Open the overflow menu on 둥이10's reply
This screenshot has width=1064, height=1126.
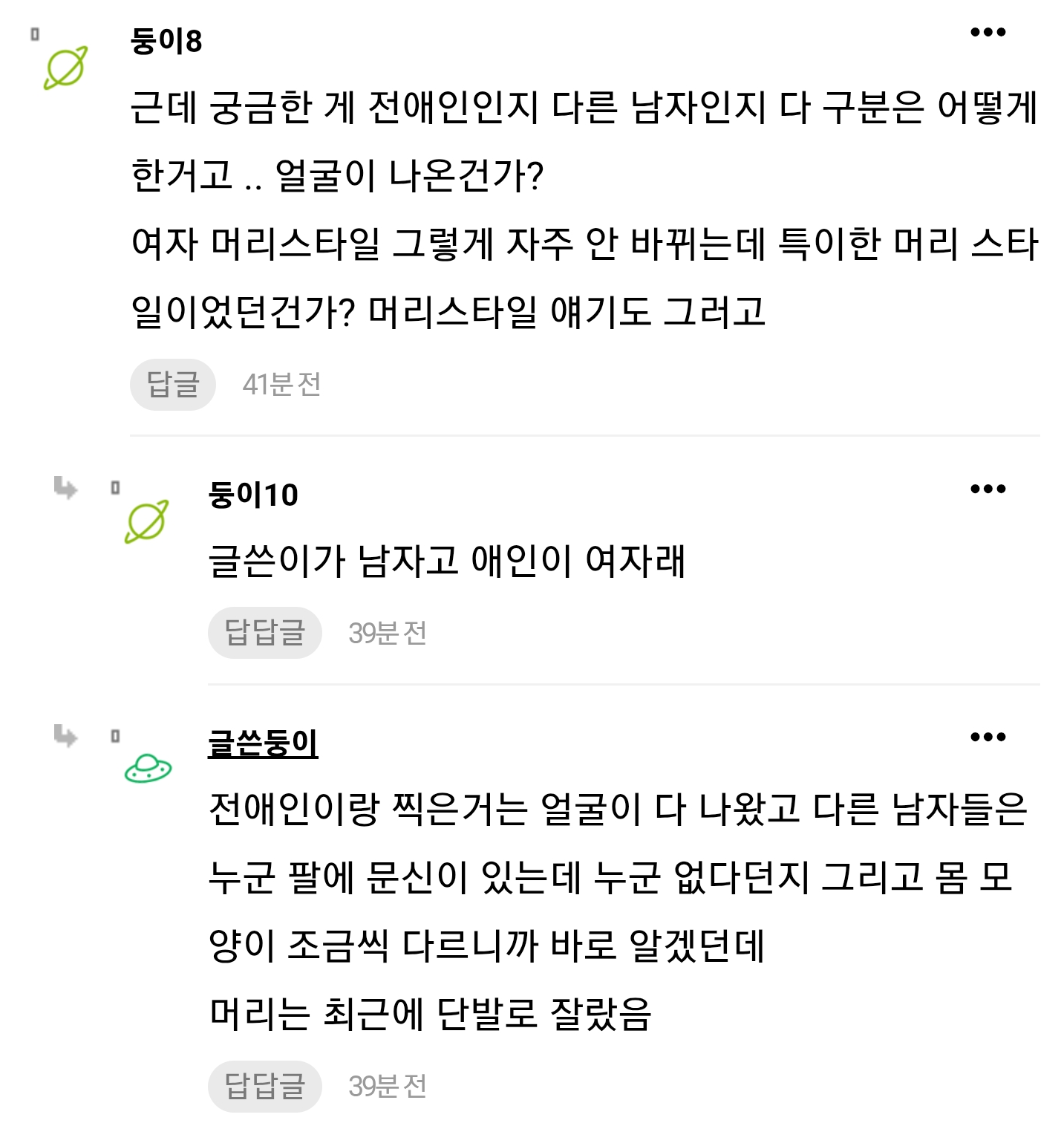pyautogui.click(x=988, y=489)
